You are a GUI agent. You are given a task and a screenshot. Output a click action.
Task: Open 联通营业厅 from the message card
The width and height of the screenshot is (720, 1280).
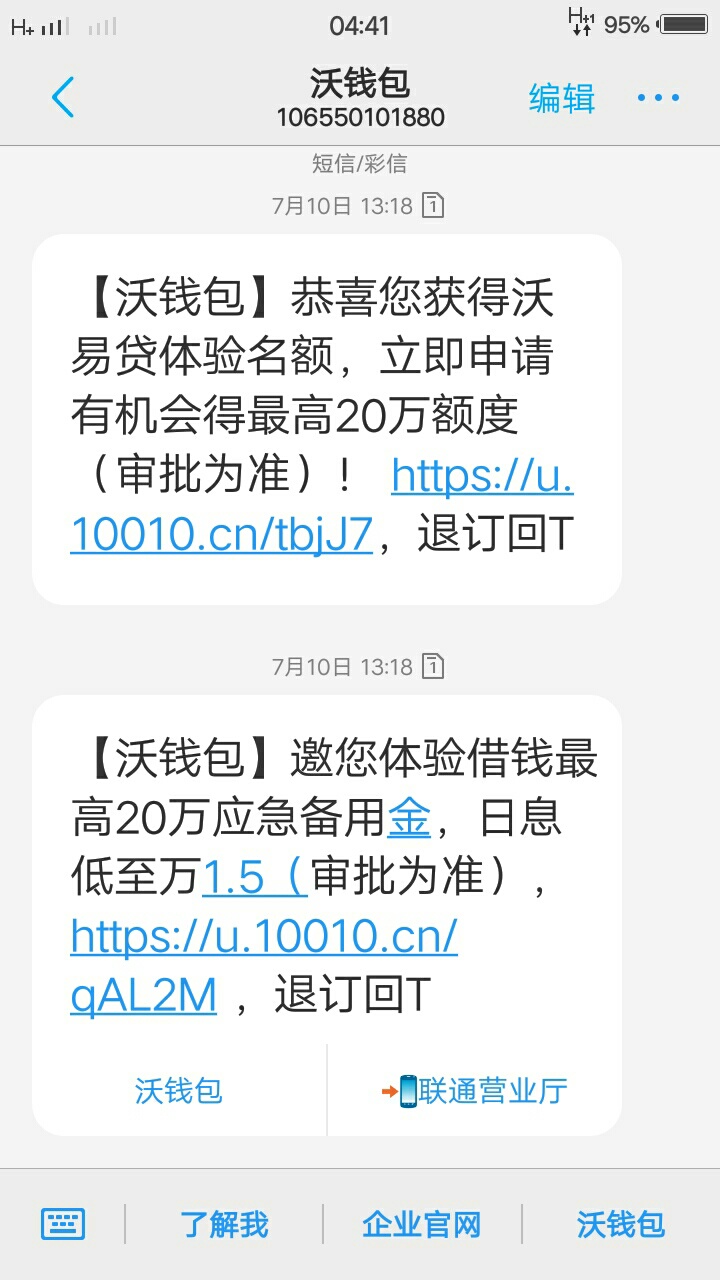[475, 1090]
